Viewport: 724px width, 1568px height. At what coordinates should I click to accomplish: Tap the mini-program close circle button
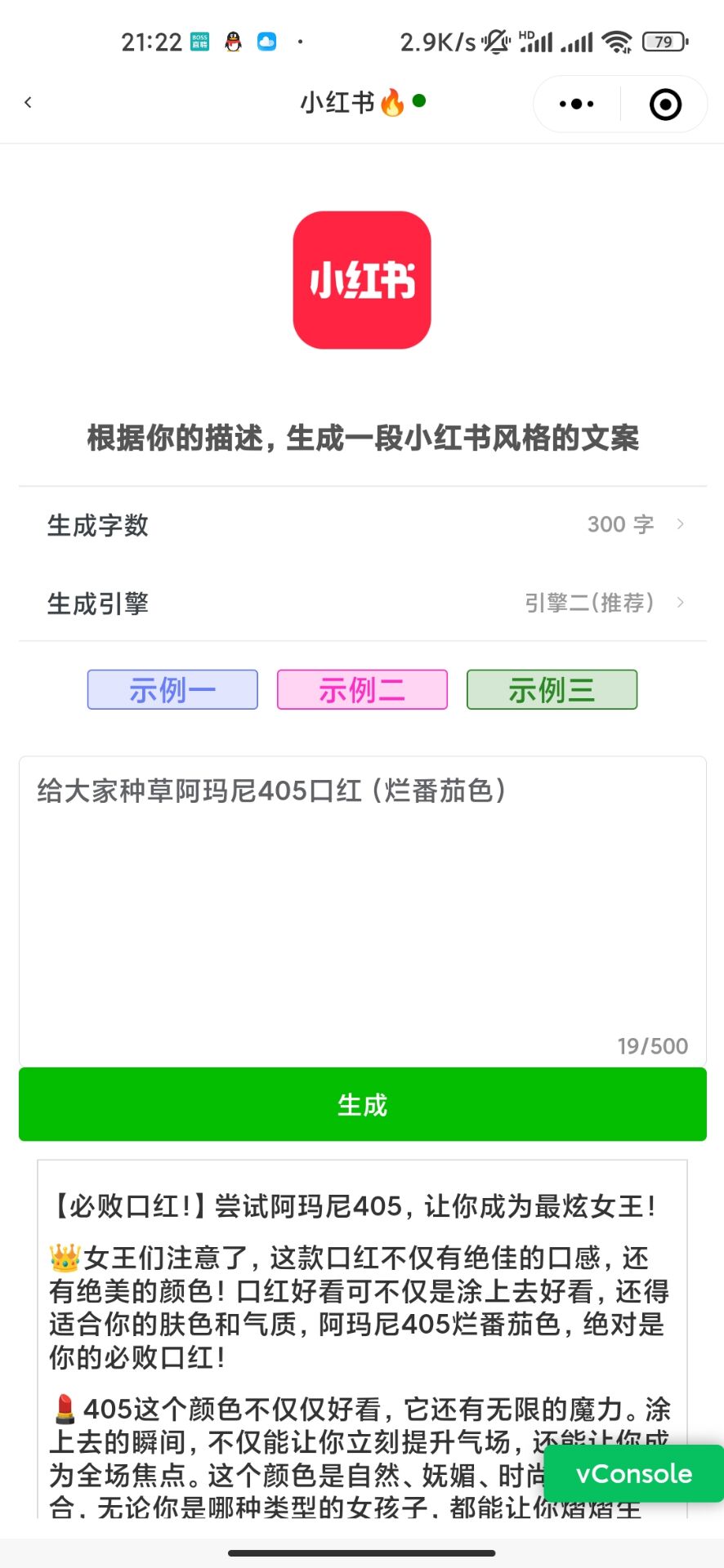664,104
